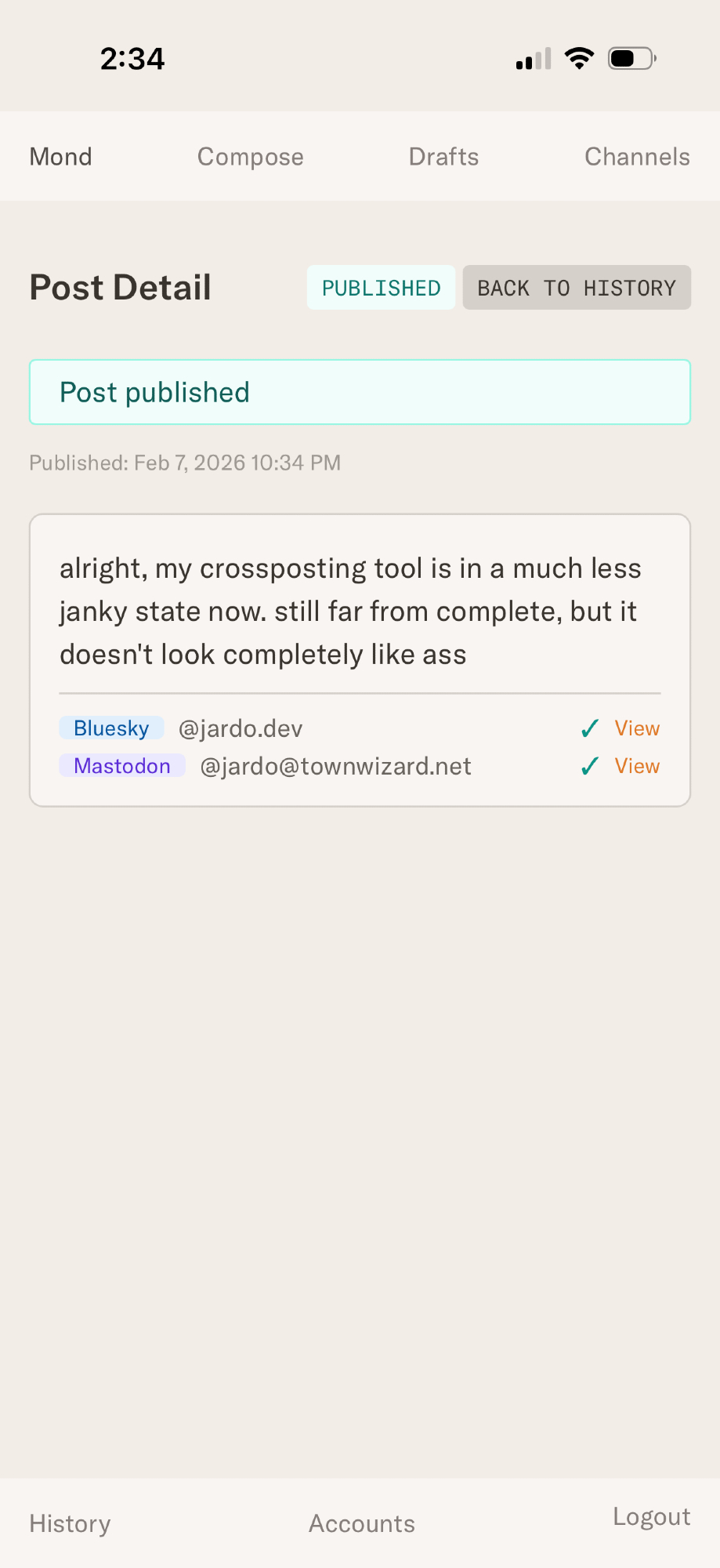Log out via the Logout link
Viewport: 720px width, 1568px height.
pos(651,1516)
